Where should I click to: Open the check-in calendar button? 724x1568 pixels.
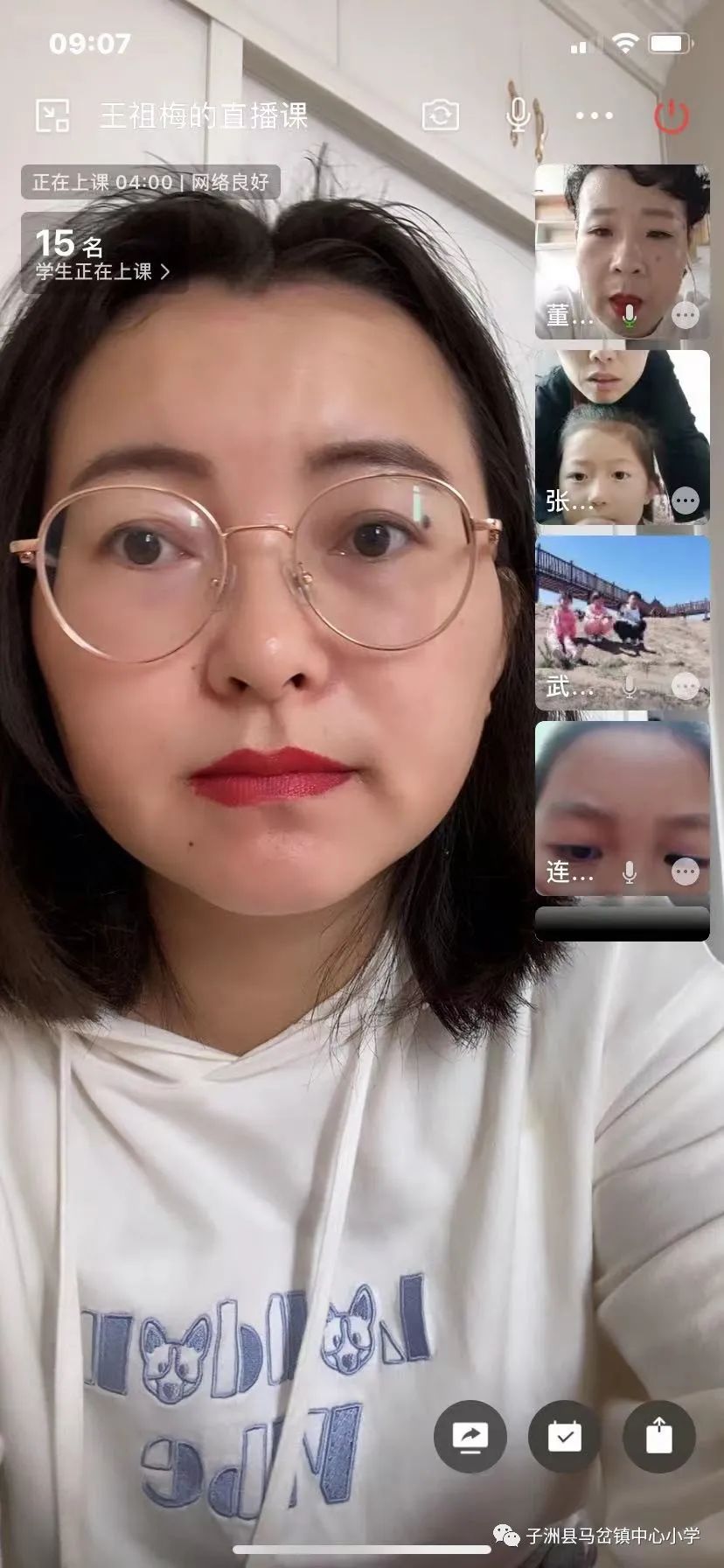pos(565,1436)
